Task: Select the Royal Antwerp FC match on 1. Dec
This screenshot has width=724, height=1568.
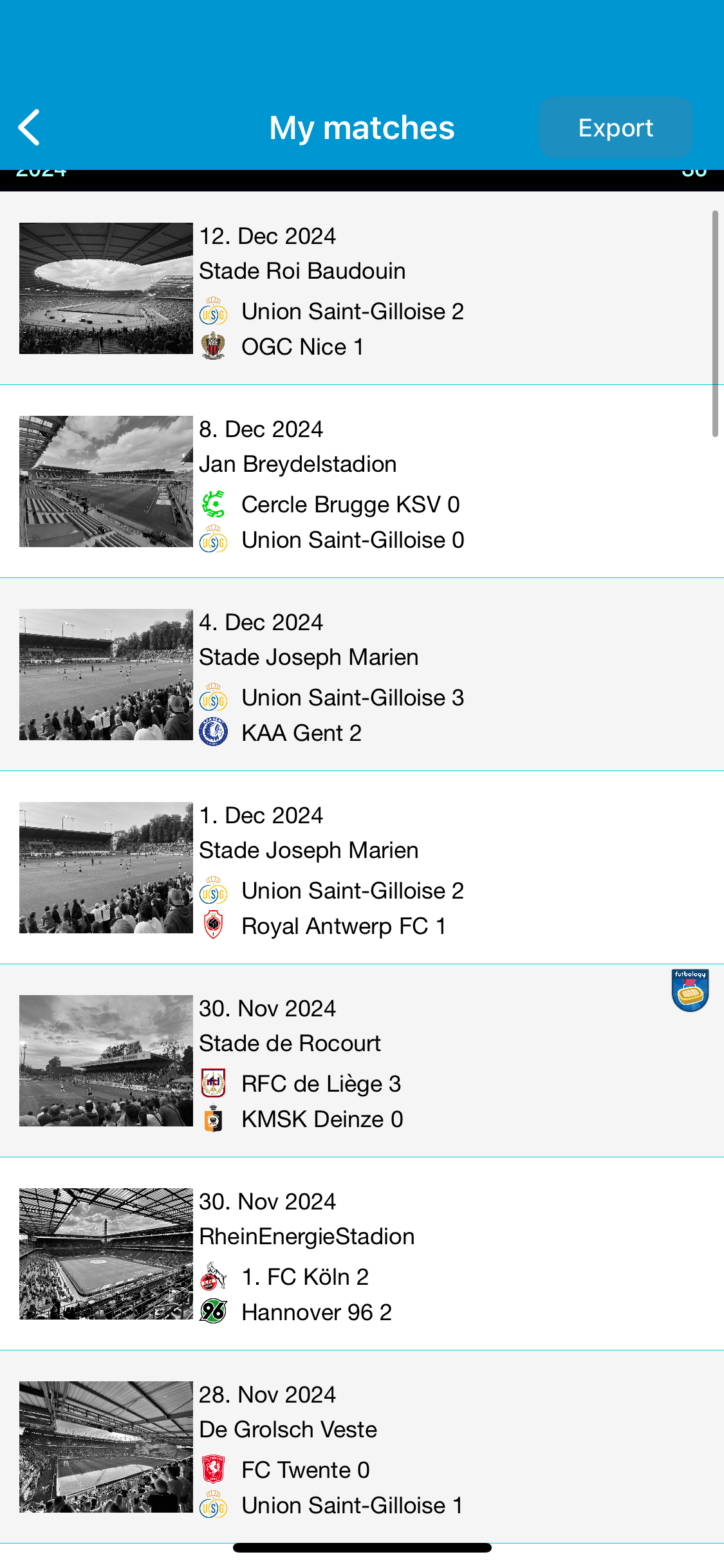Action: click(x=362, y=868)
